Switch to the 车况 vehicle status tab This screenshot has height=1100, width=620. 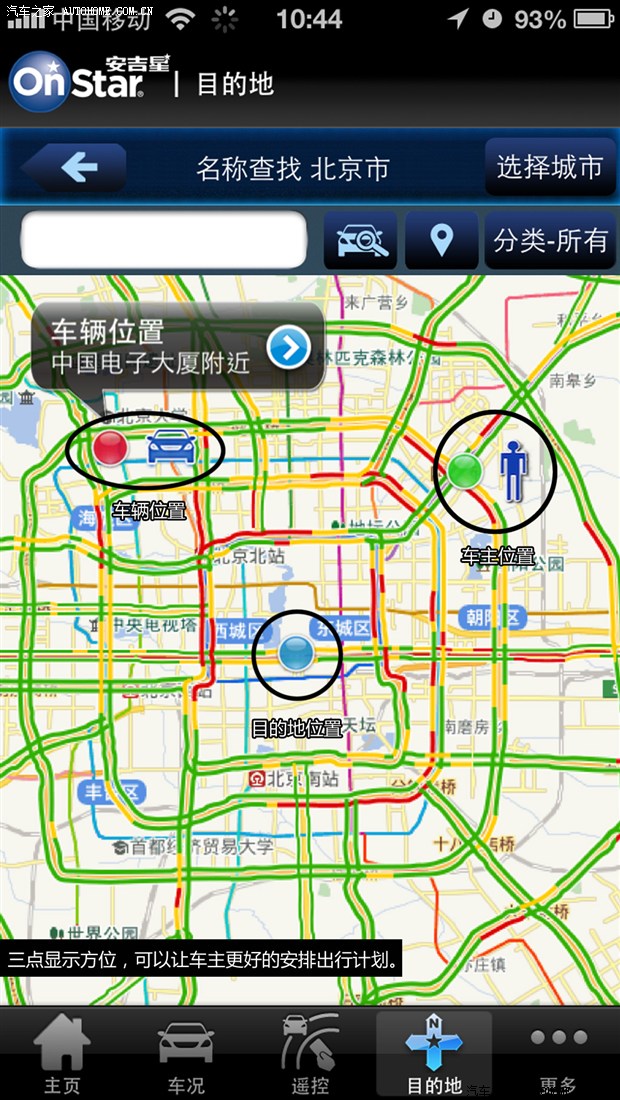pyautogui.click(x=186, y=1055)
